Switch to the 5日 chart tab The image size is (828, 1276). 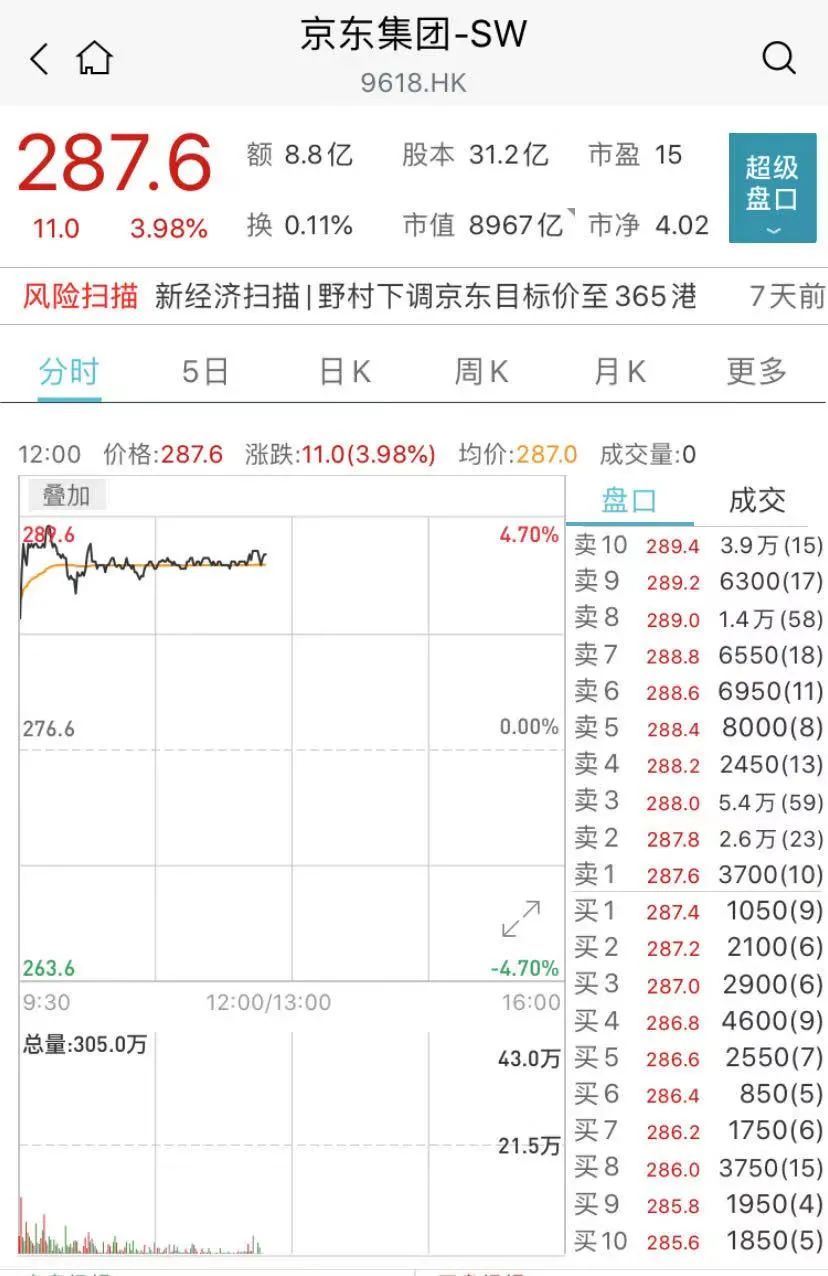[x=205, y=372]
